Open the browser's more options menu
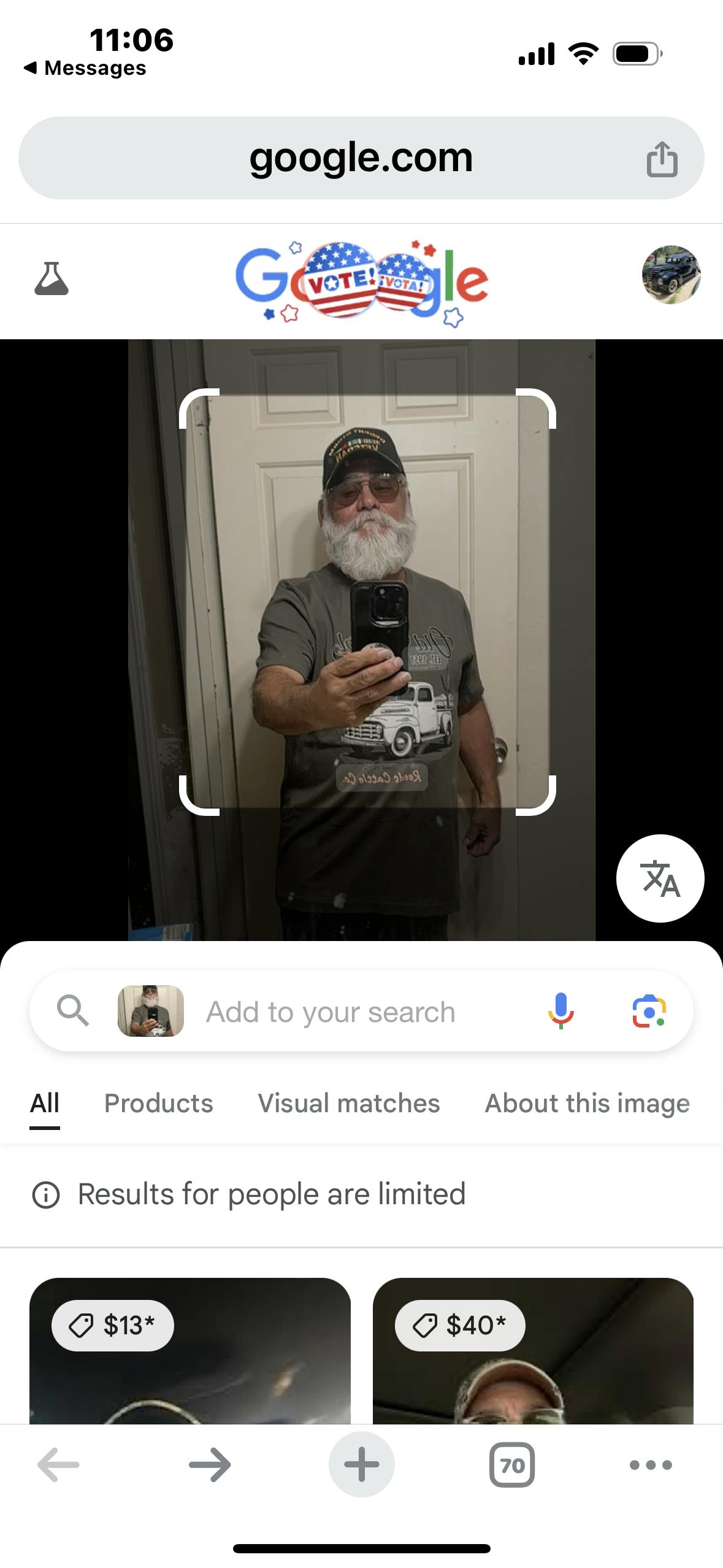Viewport: 723px width, 1568px height. (651, 1465)
